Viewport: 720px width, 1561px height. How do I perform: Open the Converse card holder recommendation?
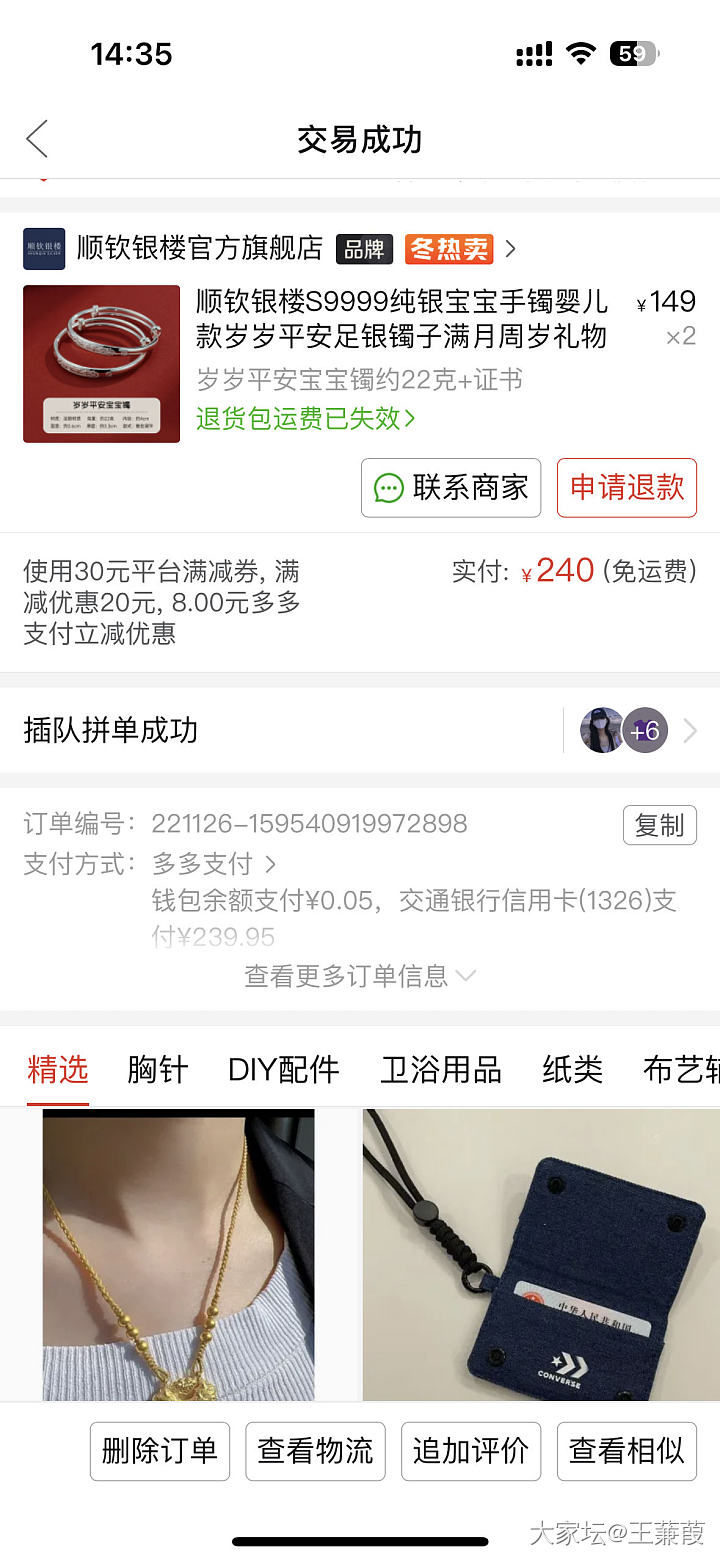[541, 1254]
